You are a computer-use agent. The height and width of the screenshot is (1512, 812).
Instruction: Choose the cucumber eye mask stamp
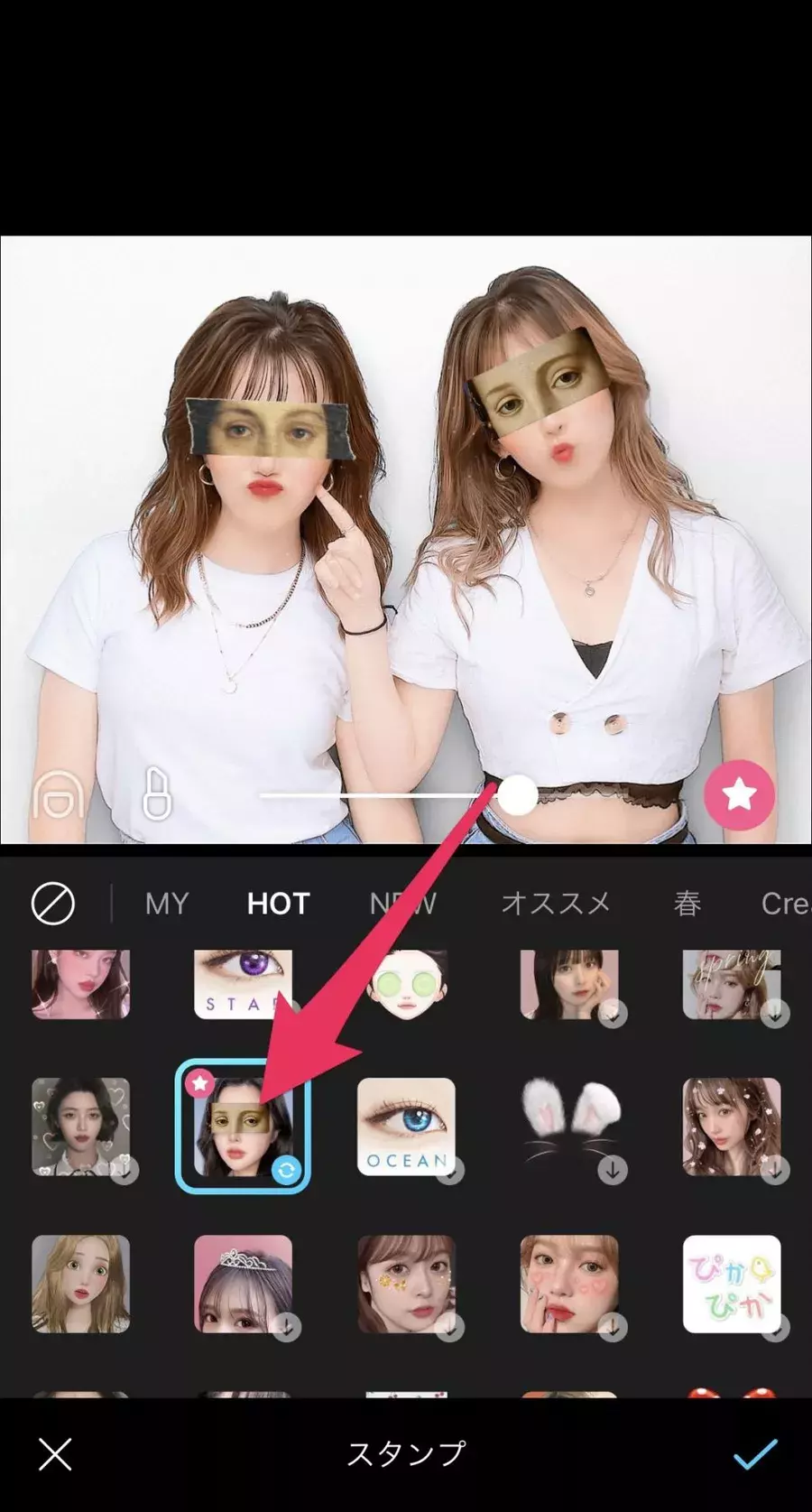click(406, 984)
